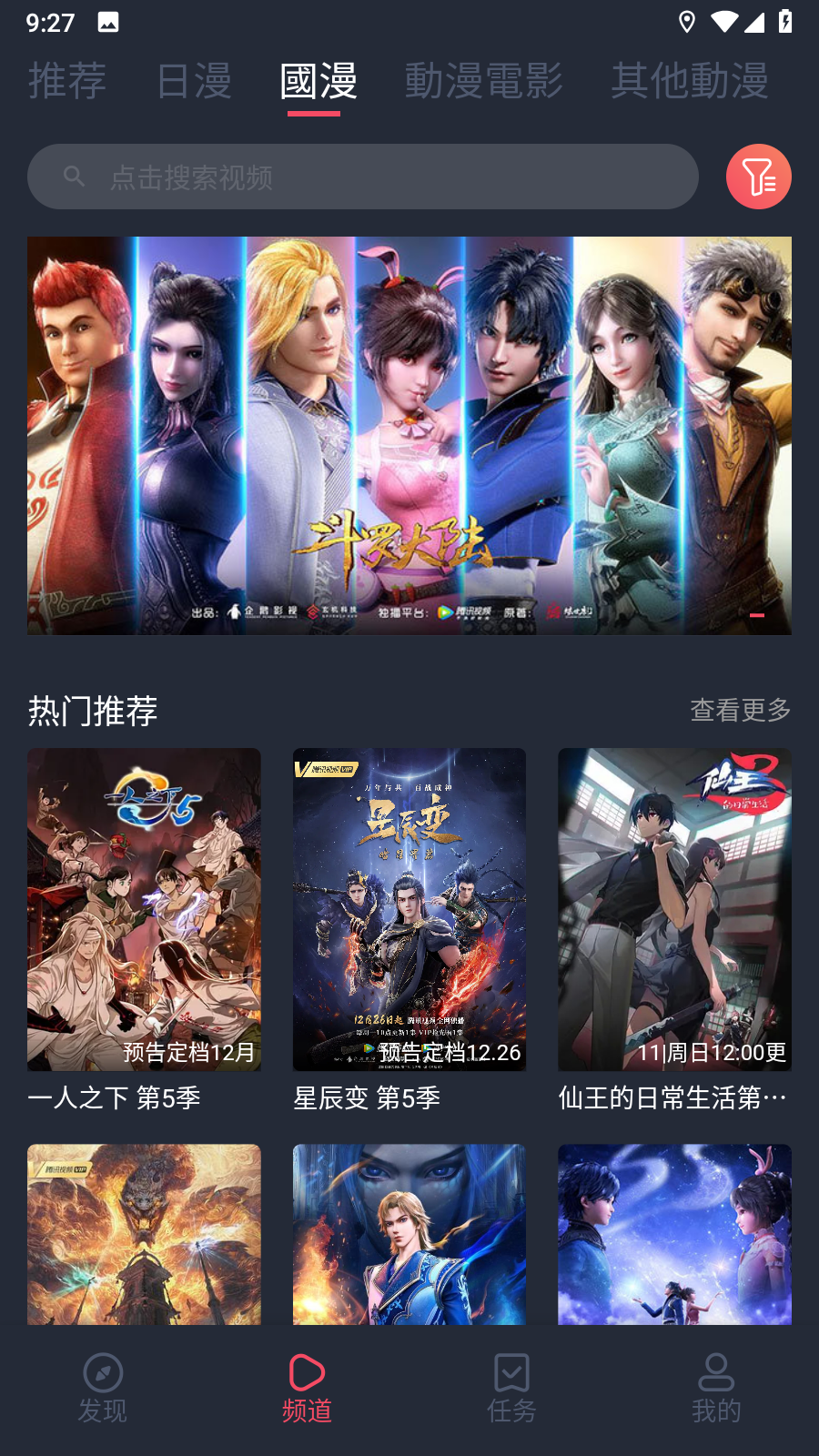Switch to the 日漫 tab

194,81
